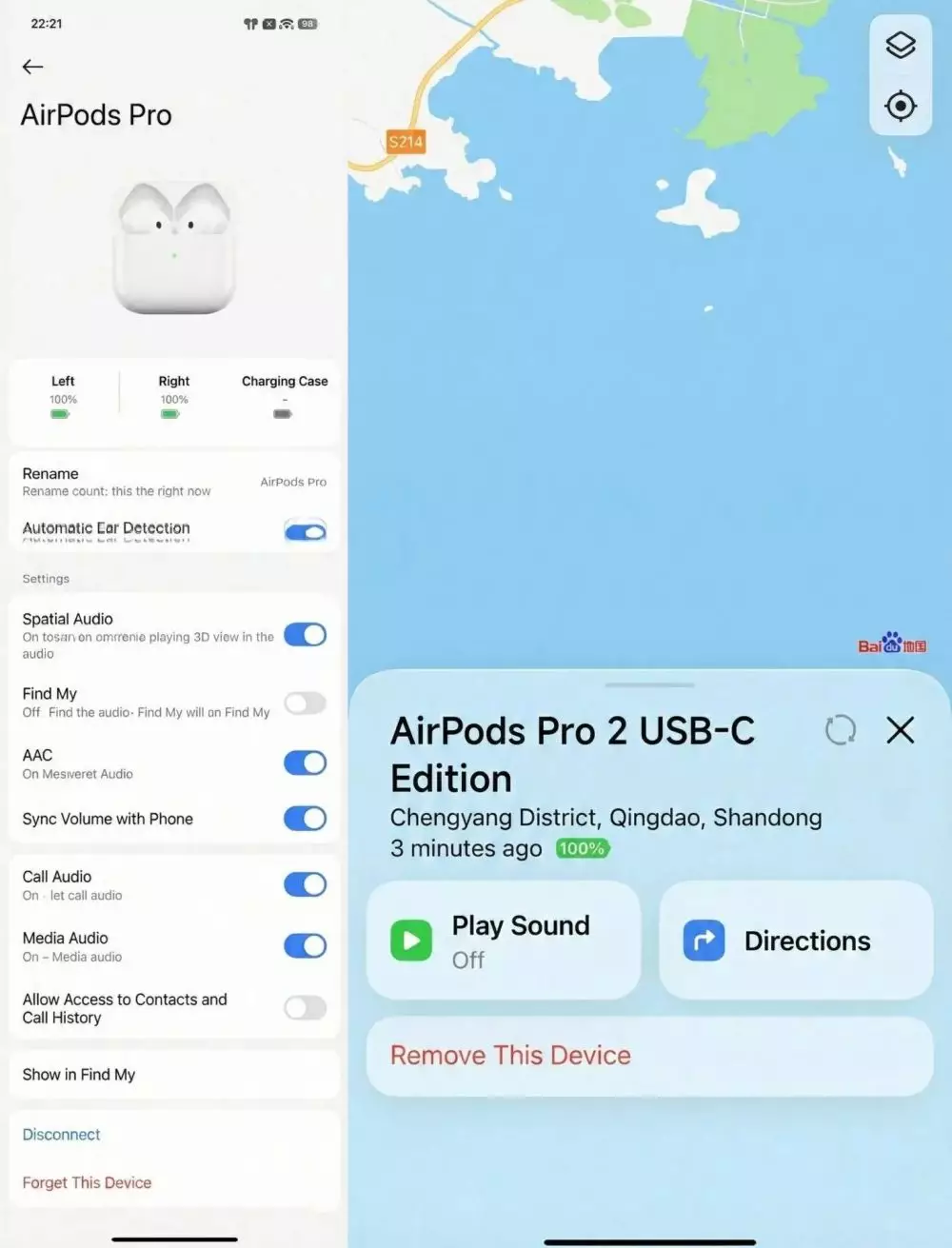Toggle Media Audio off
Viewport: 952px width, 1248px height.
click(305, 946)
